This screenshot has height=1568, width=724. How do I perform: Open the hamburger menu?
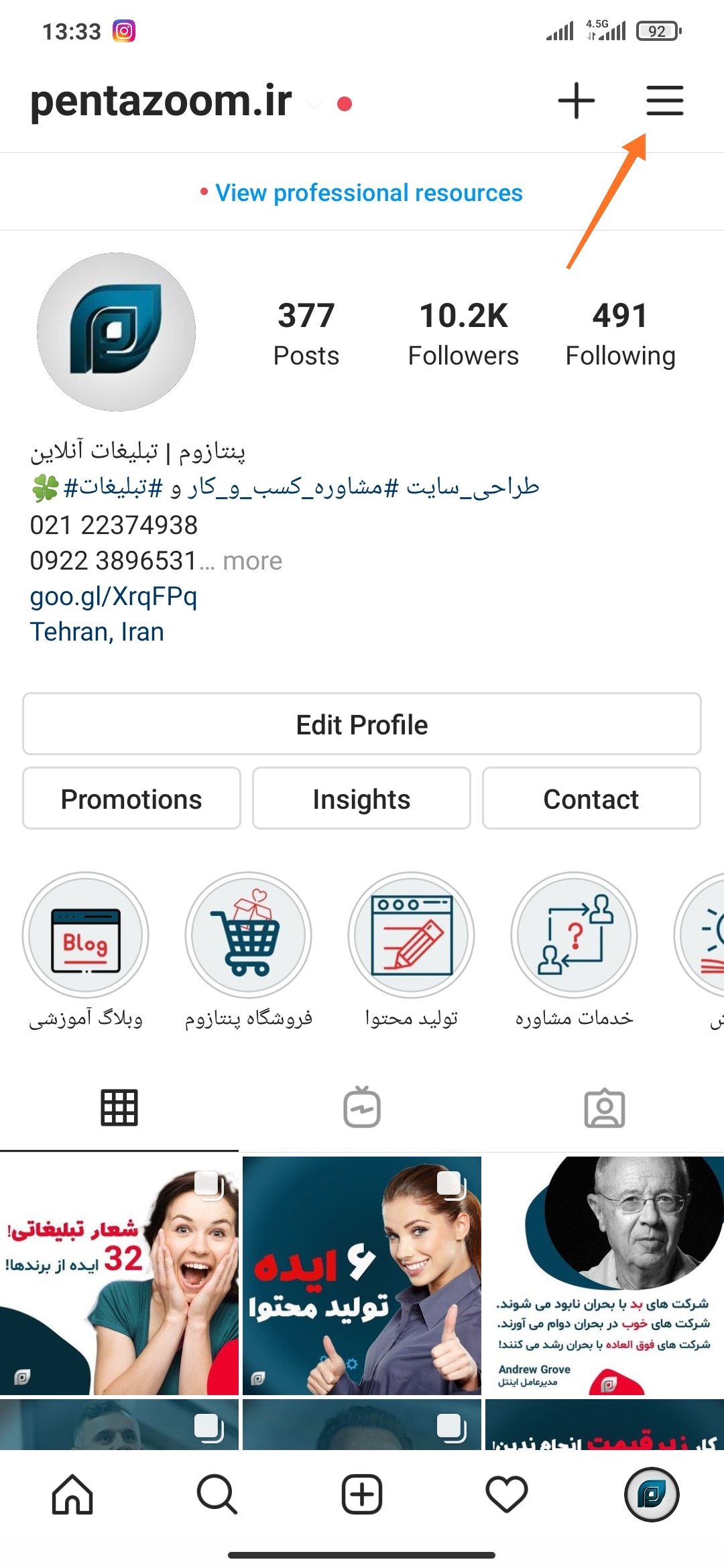point(664,101)
